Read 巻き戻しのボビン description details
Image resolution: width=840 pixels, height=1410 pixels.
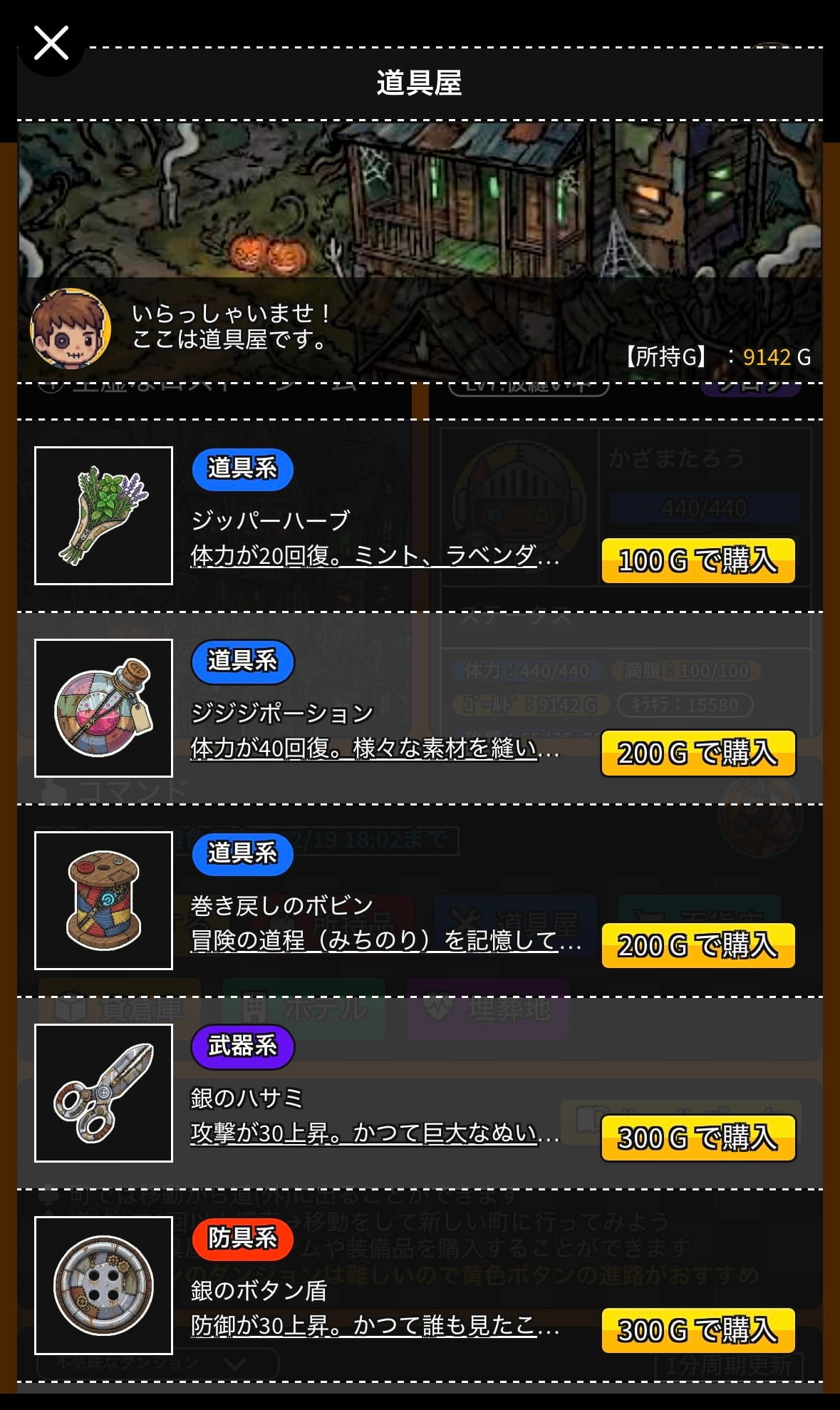[385, 941]
